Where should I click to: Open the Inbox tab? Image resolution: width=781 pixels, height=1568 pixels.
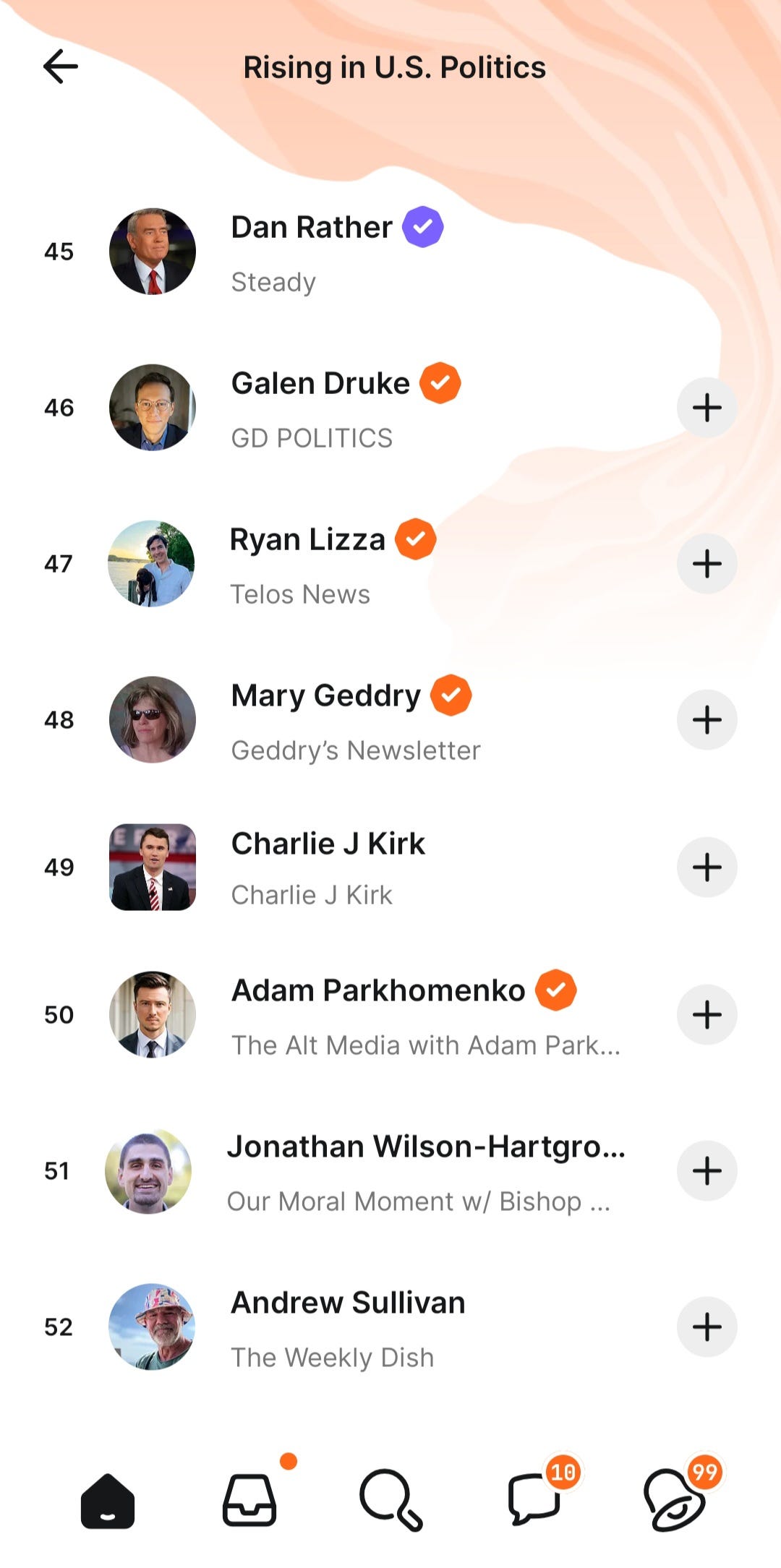pyautogui.click(x=249, y=1501)
